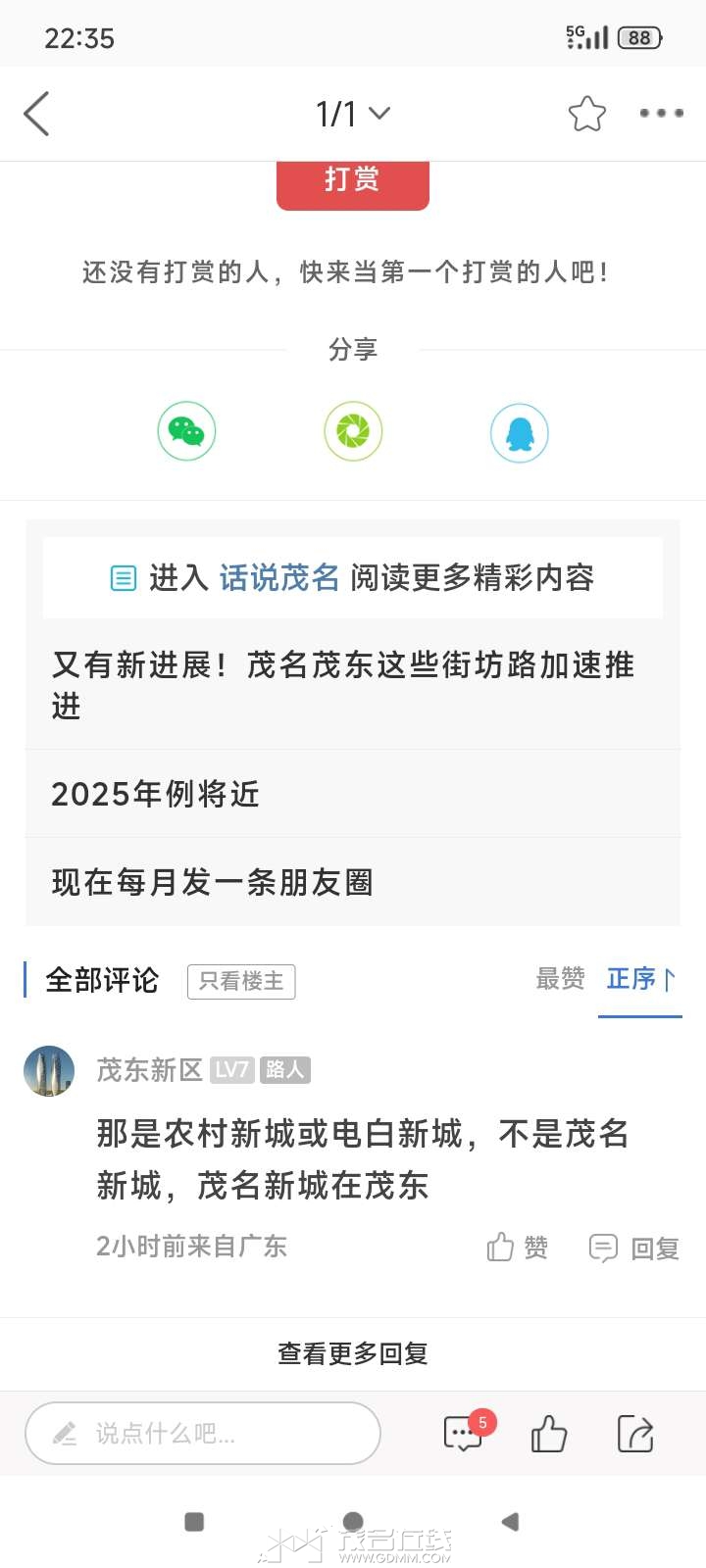This screenshot has height=1568, width=706.
Task: Tap 查看更多回复 to load more replies
Action: (x=352, y=1353)
